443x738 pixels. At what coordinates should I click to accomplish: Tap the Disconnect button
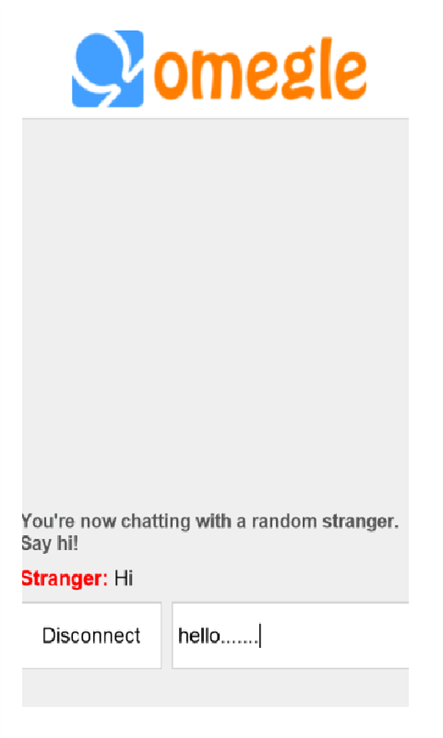(x=91, y=635)
